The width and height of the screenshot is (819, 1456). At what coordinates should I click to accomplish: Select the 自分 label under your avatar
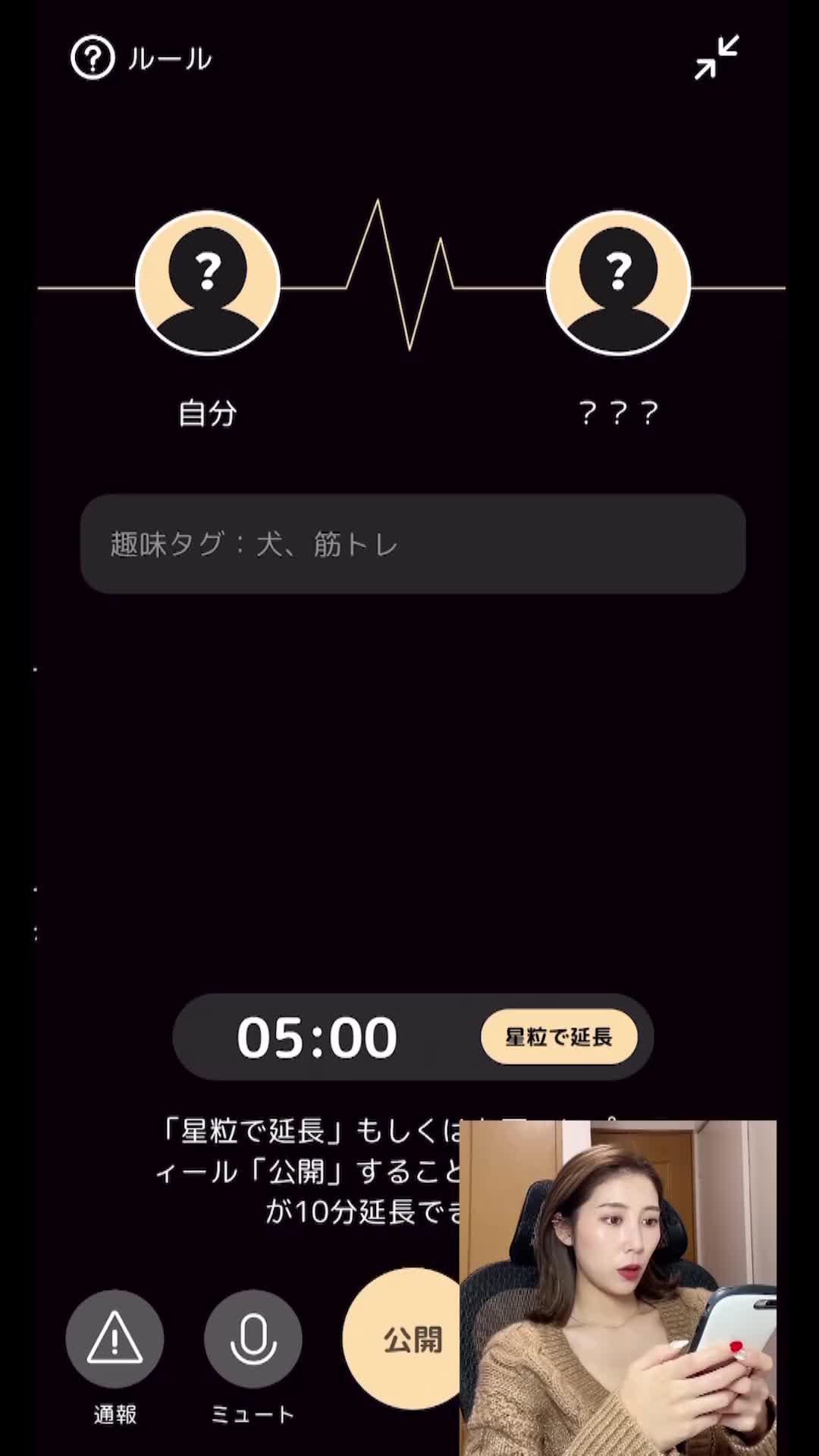point(206,412)
